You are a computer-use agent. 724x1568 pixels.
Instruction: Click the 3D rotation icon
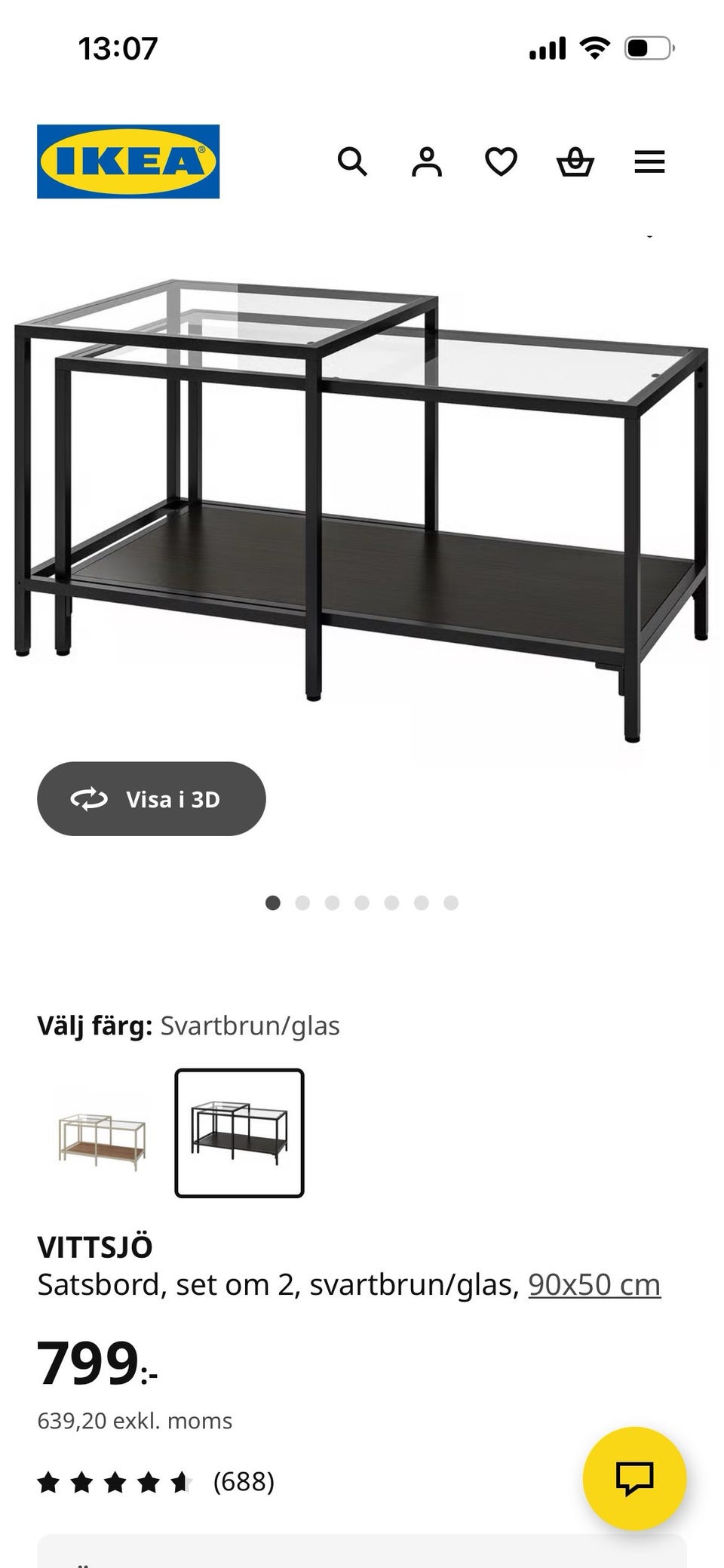point(88,798)
